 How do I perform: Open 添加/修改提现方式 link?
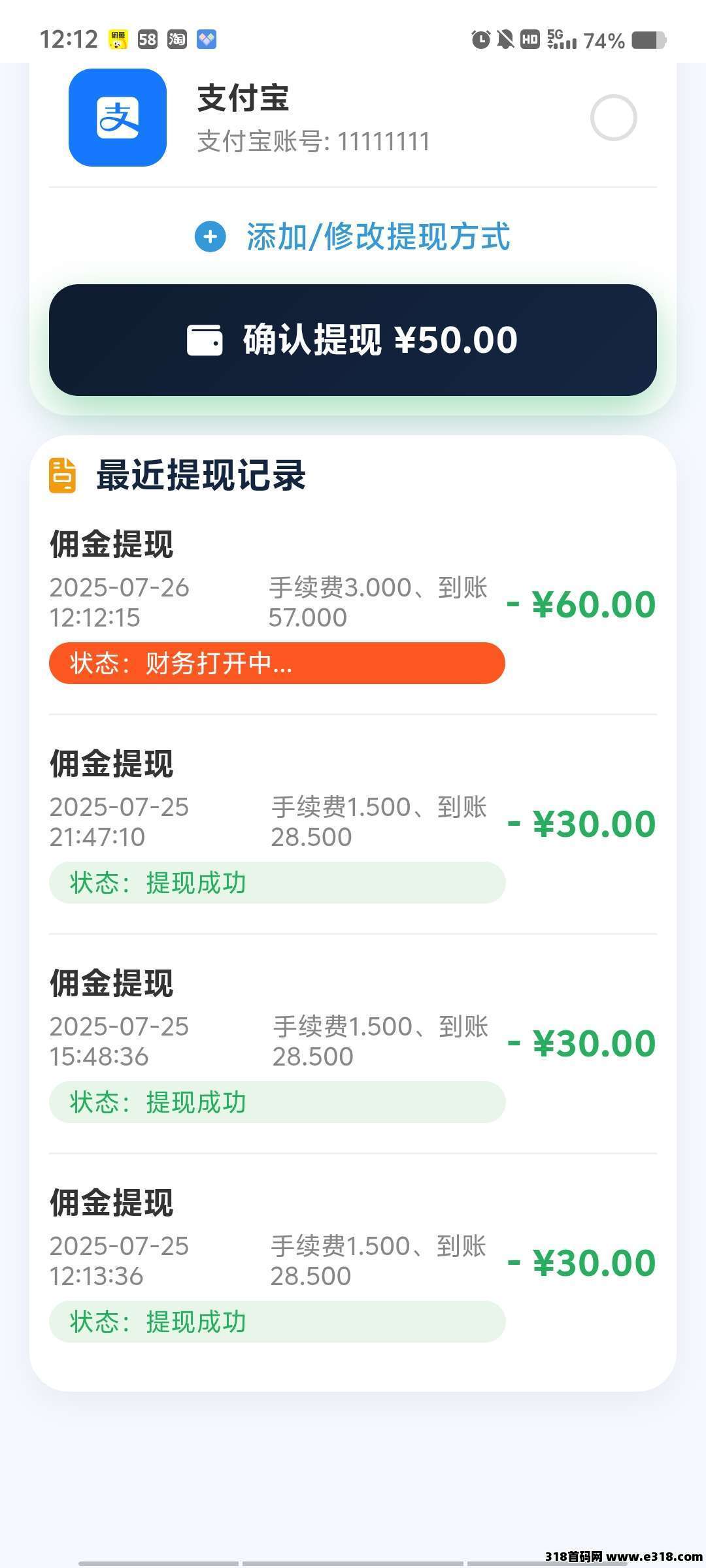click(x=379, y=238)
